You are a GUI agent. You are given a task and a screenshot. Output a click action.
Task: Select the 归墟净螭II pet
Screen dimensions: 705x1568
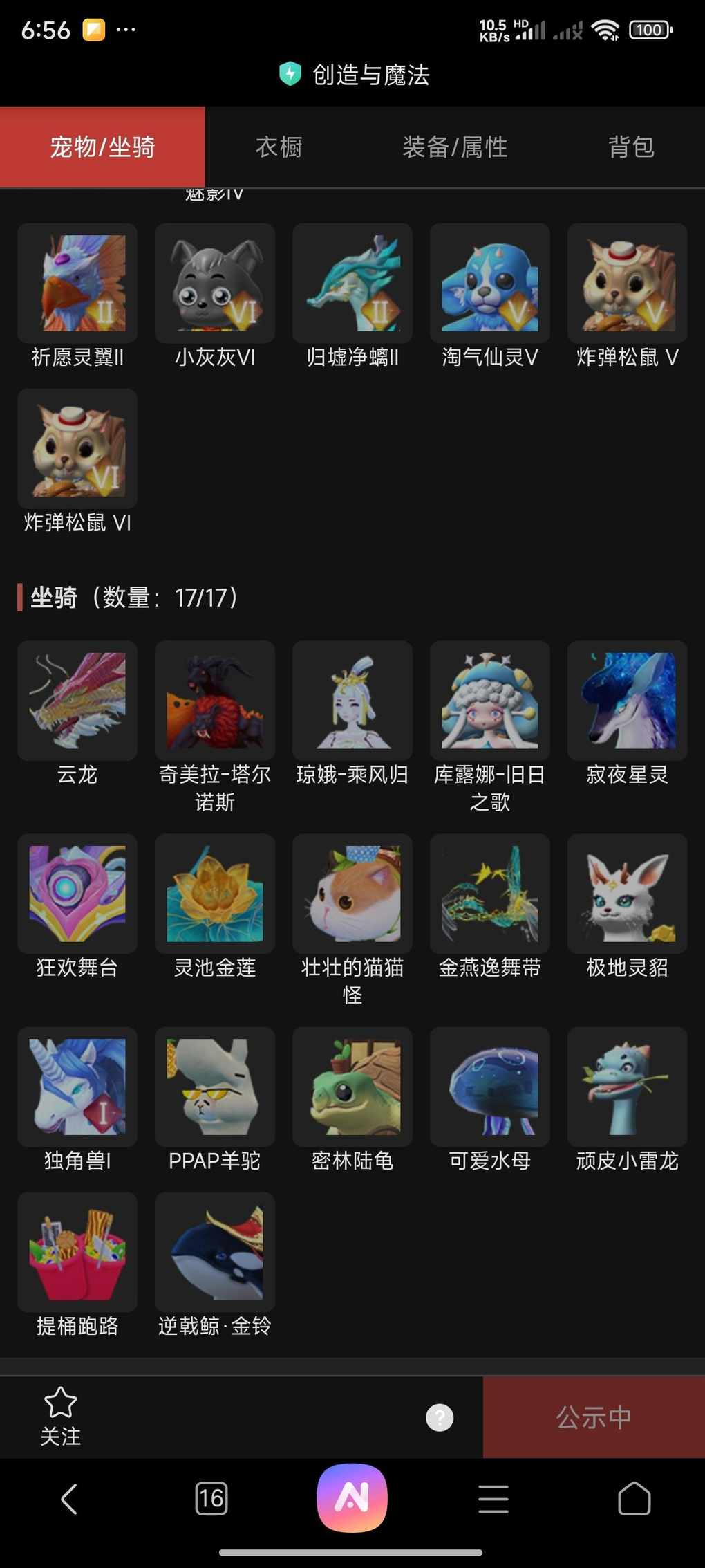(x=352, y=284)
